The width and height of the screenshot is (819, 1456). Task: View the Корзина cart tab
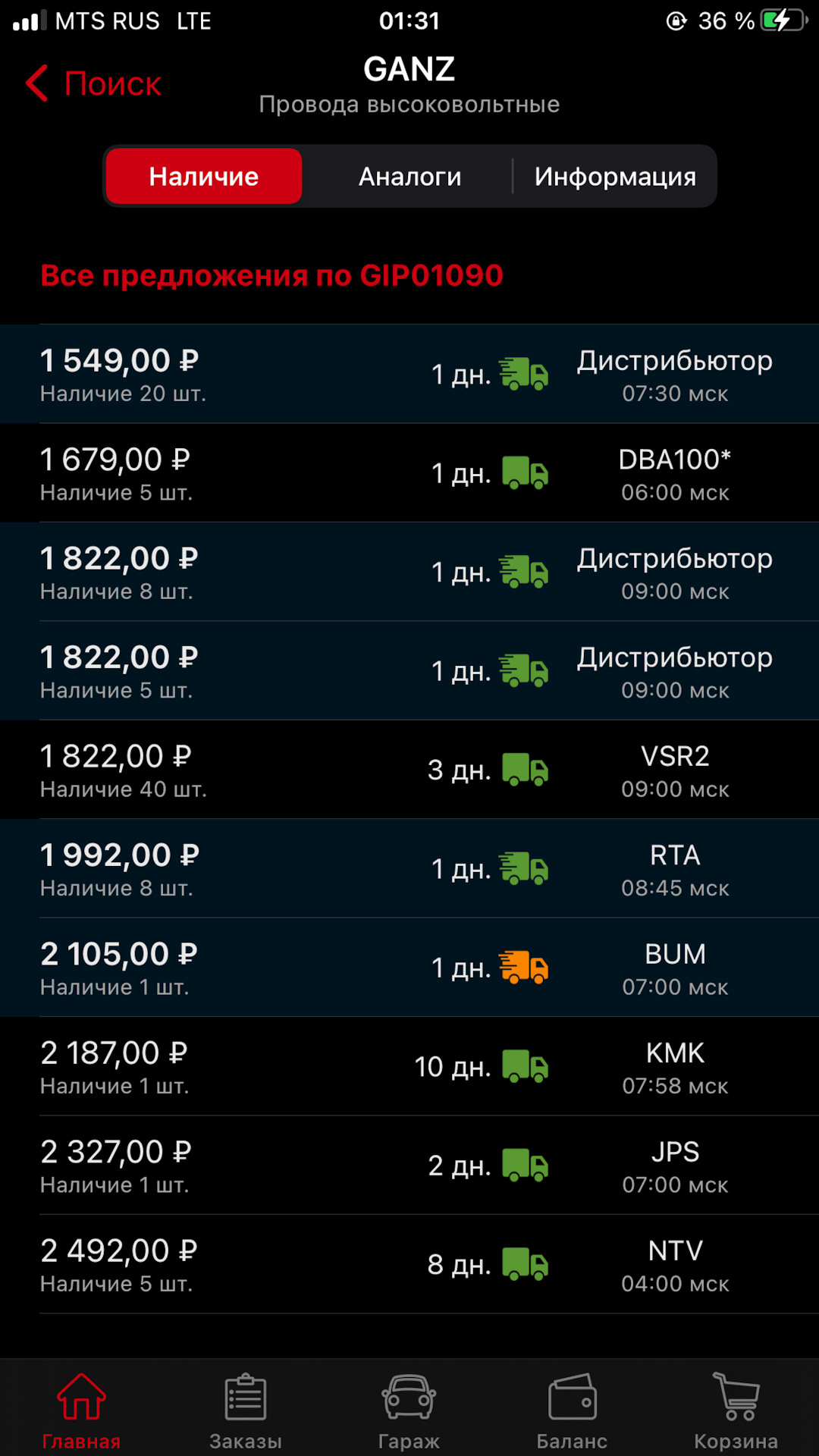click(x=736, y=1410)
